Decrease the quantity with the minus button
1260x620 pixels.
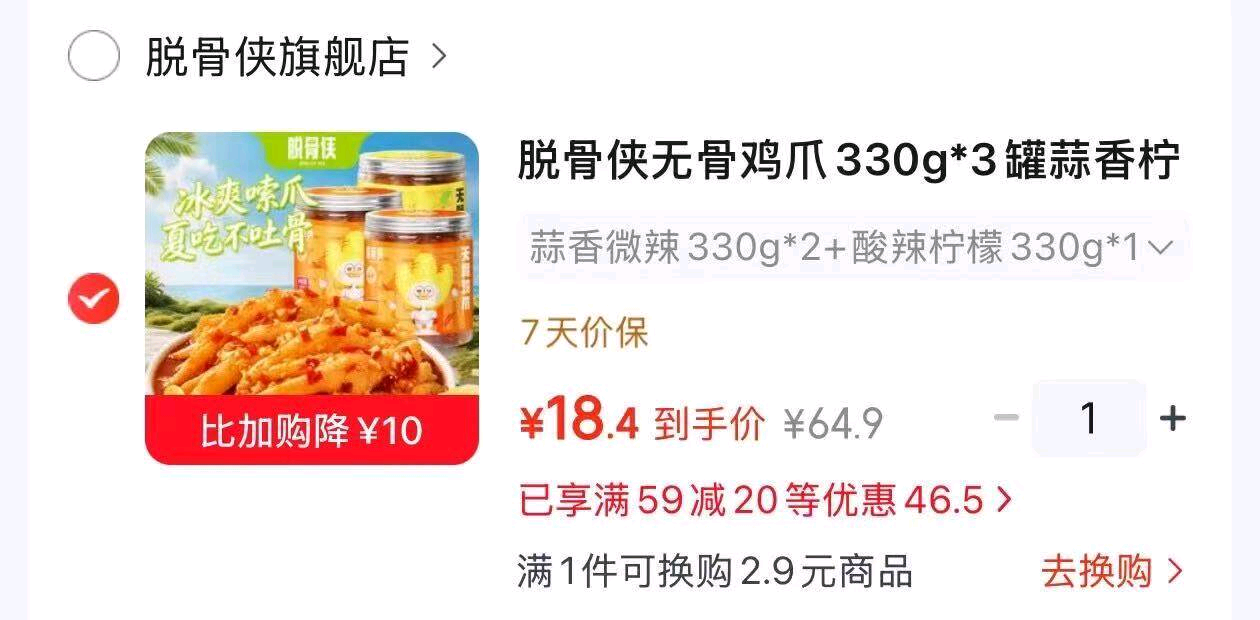(x=1005, y=418)
